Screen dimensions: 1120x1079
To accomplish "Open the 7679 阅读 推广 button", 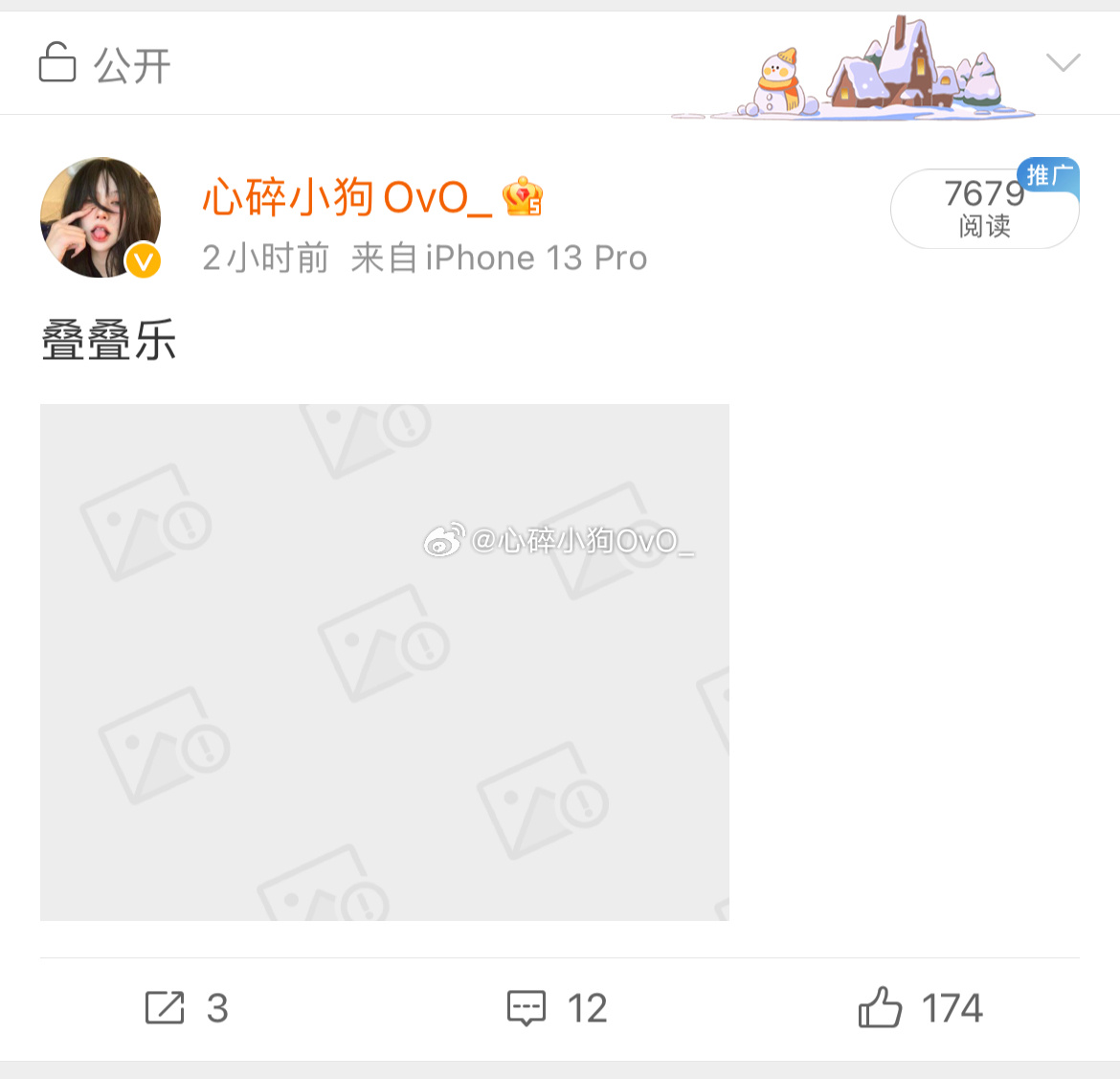I will tap(984, 209).
